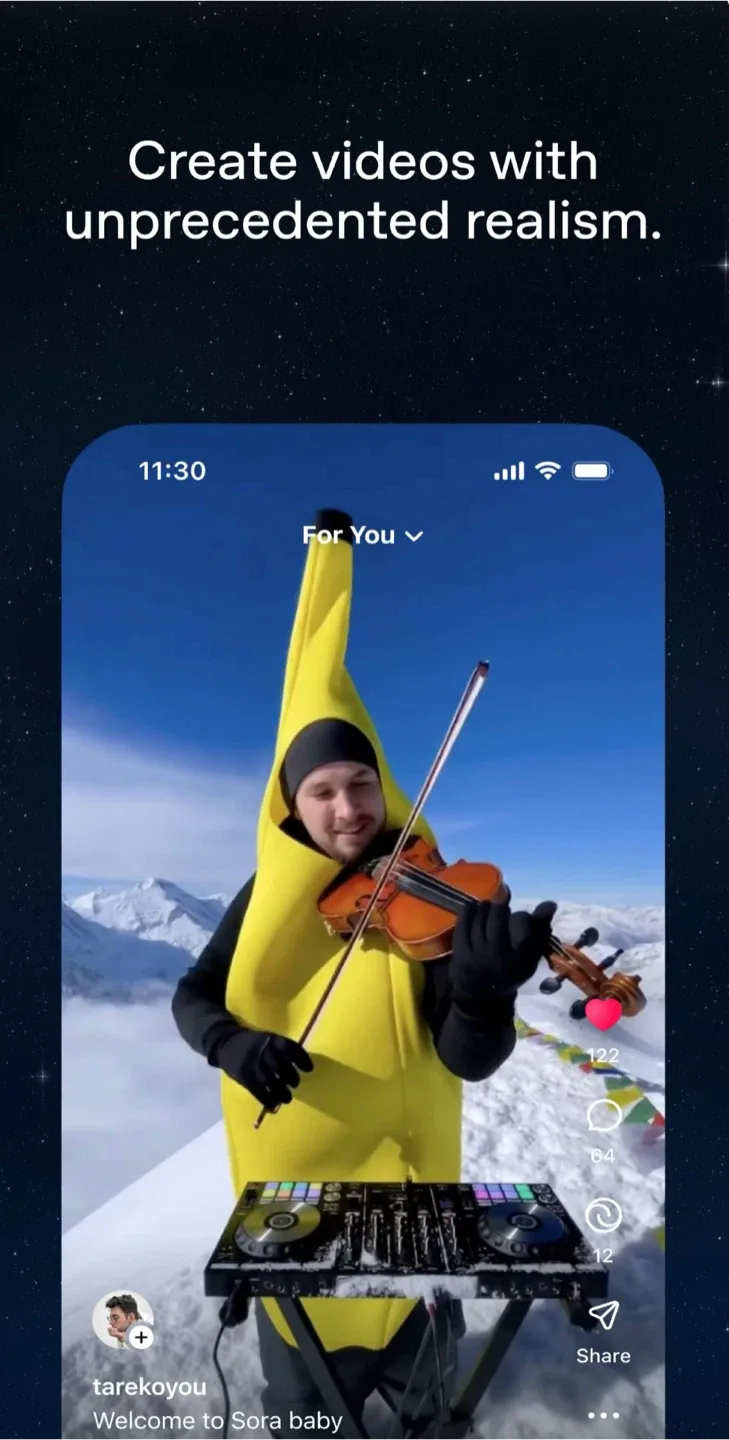The image size is (729, 1440).
Task: Tap the 122 likes count
Action: pos(603,1055)
